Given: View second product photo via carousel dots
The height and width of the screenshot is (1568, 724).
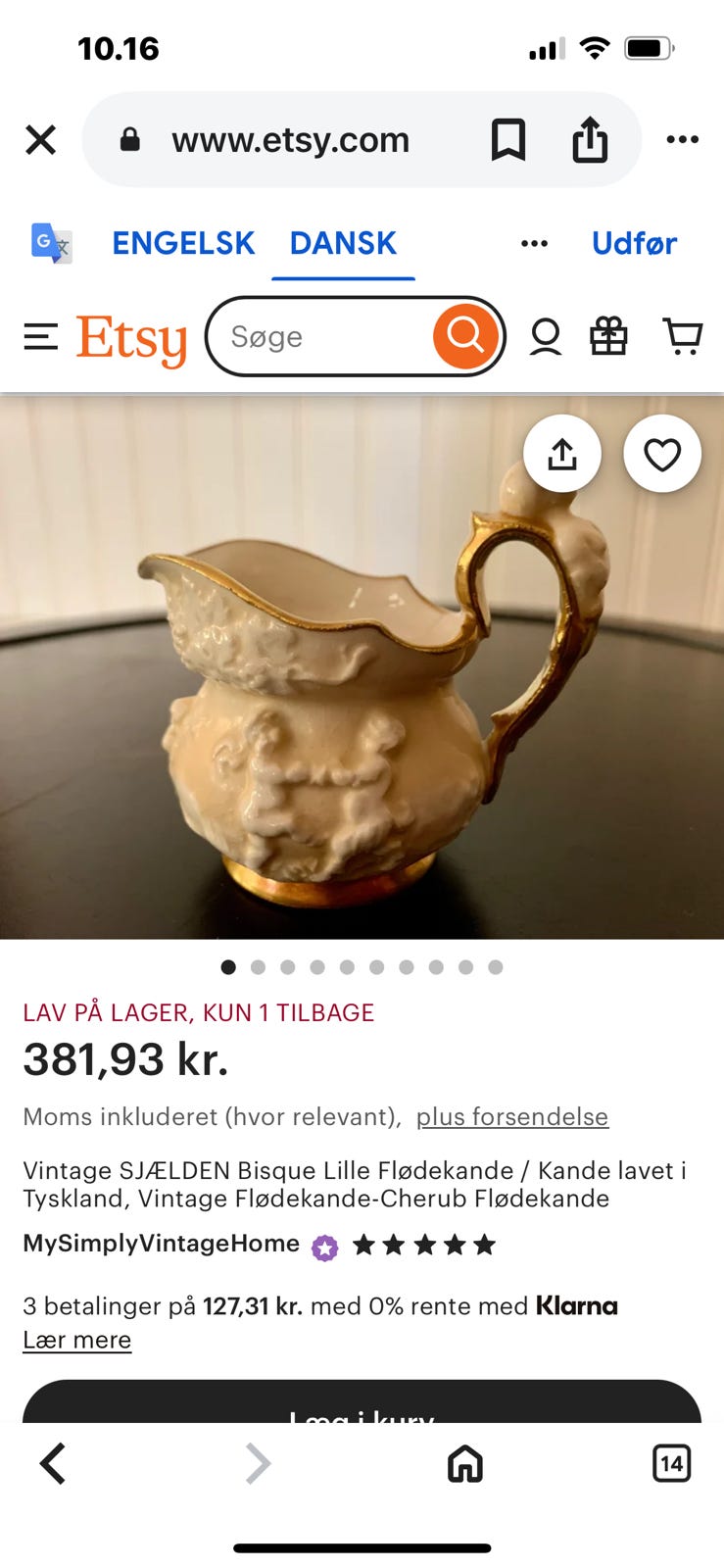Looking at the screenshot, I should click(x=258, y=967).
